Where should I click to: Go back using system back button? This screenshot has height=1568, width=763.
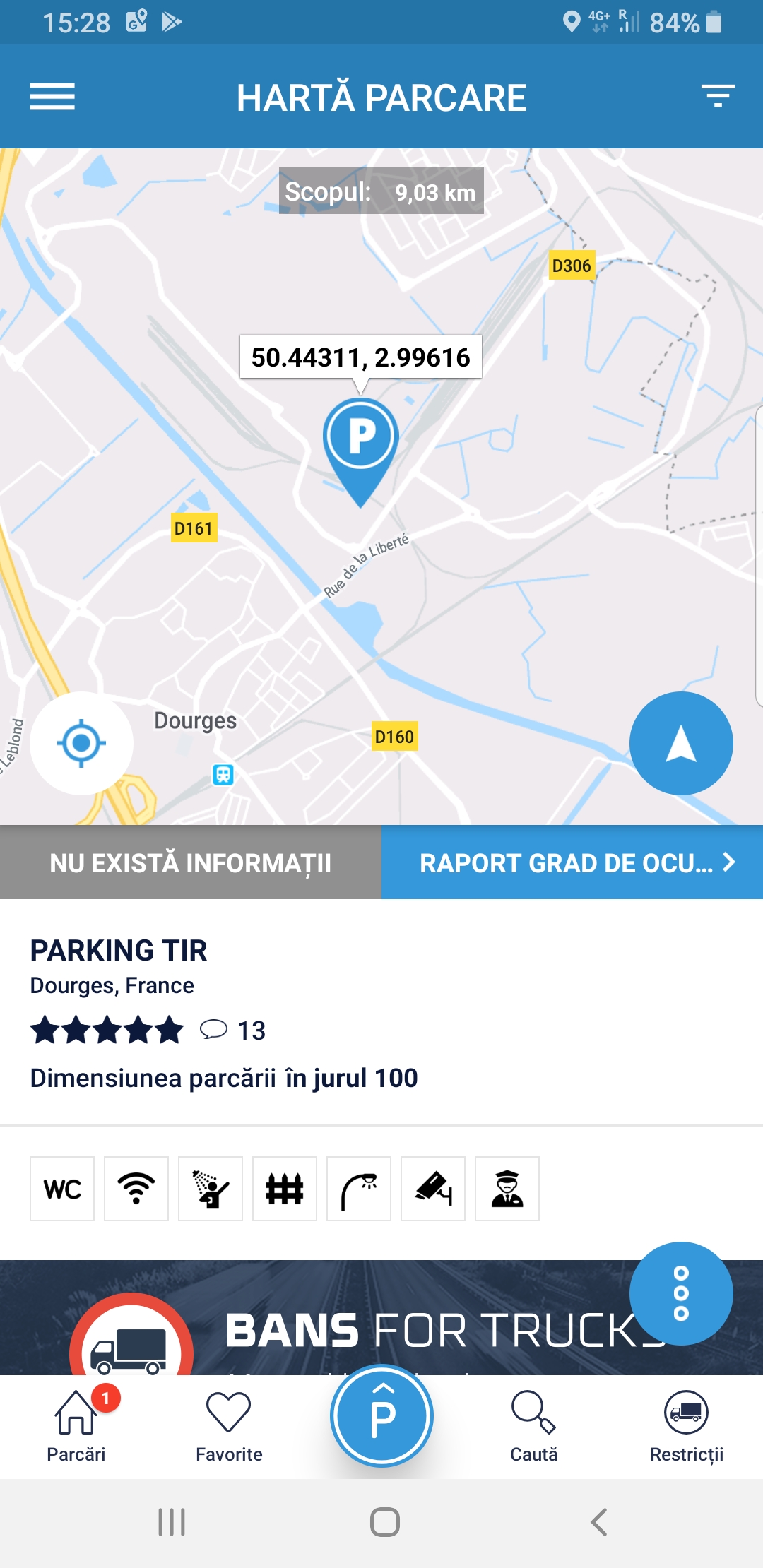point(599,1522)
